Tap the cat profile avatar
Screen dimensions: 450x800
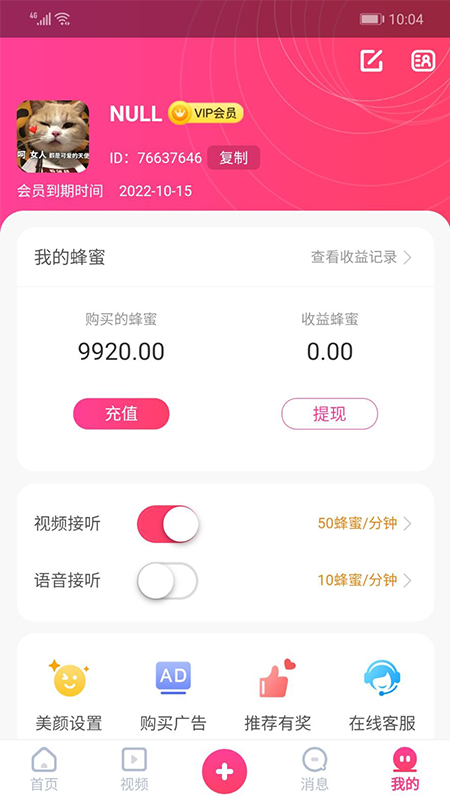53,136
